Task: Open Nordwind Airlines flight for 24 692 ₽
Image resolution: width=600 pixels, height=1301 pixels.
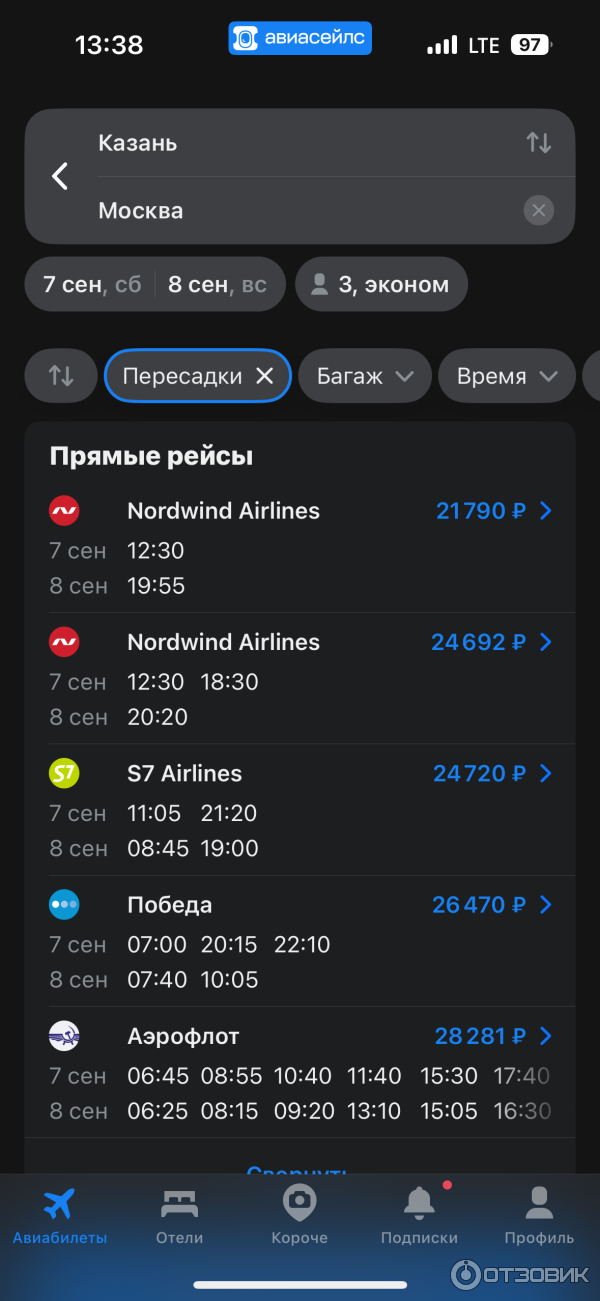Action: 300,678
